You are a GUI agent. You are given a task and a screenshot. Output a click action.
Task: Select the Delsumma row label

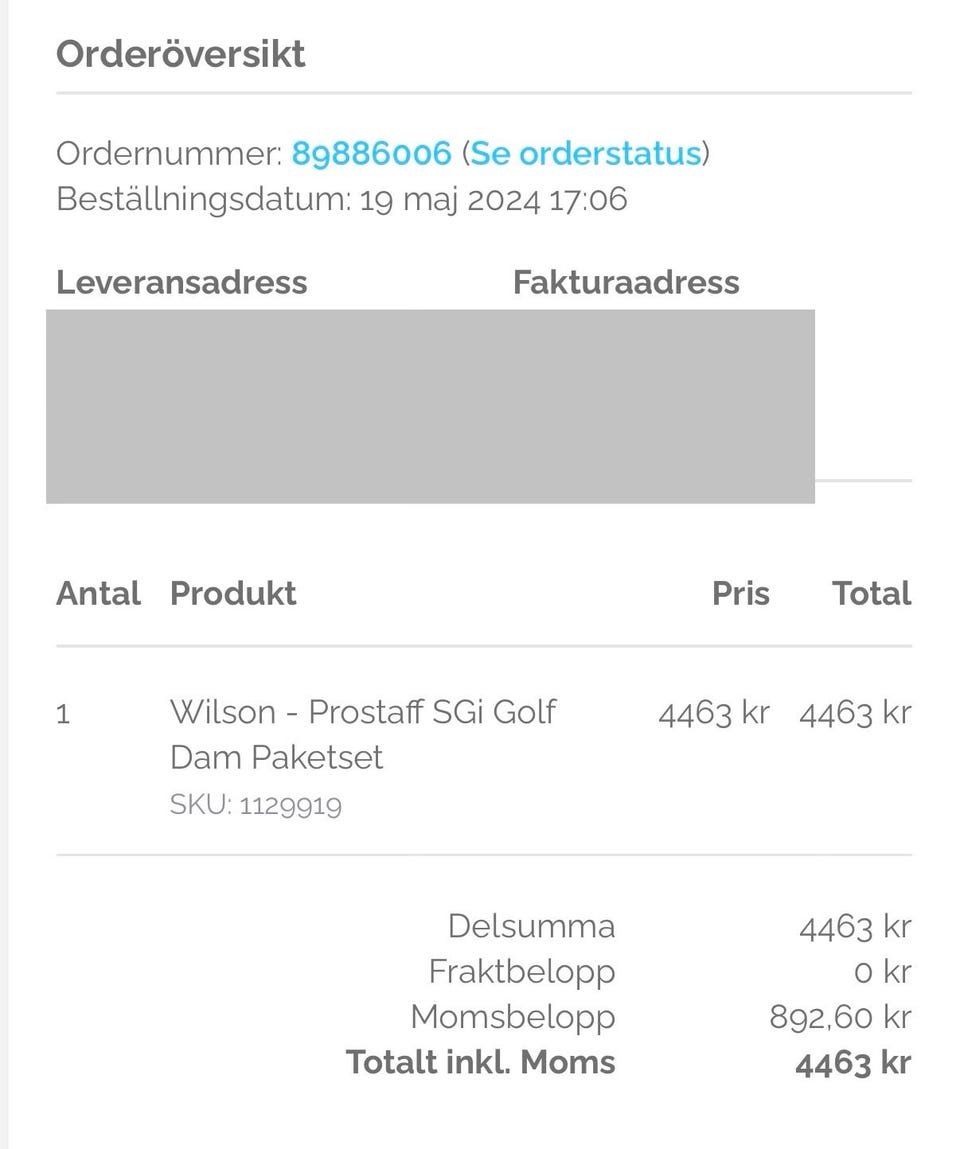[531, 927]
